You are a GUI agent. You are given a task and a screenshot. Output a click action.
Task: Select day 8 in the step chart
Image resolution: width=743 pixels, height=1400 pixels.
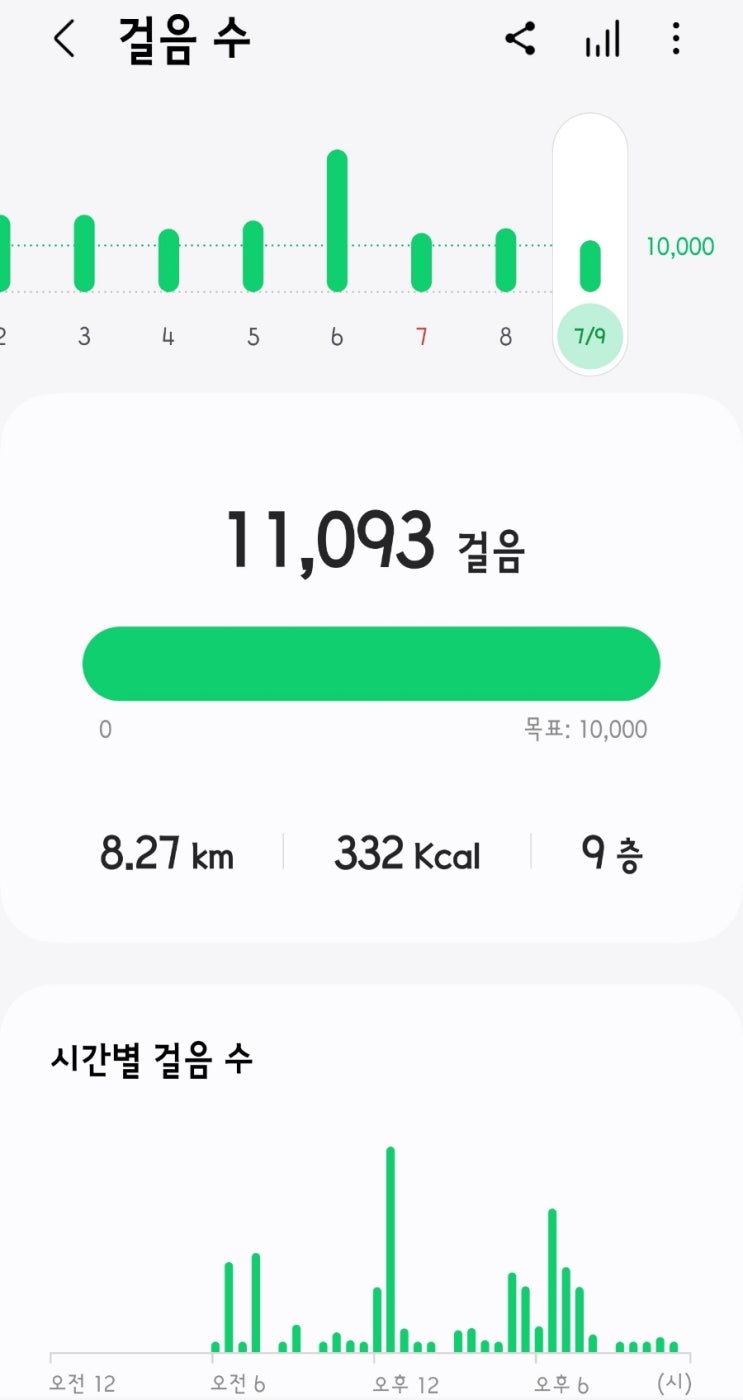coord(506,262)
